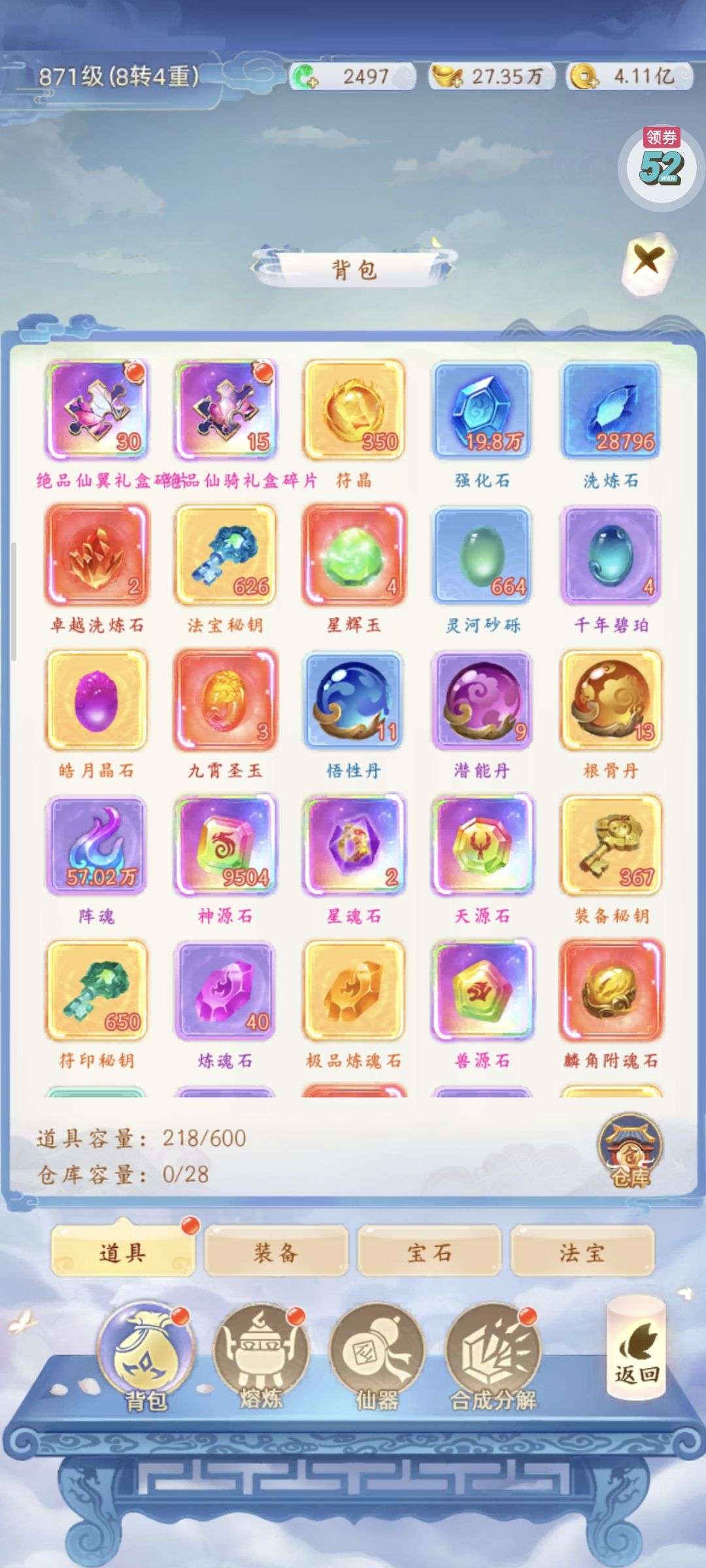This screenshot has height=1568, width=706.
Task: Choose the 悟性丹 item
Action: tap(354, 701)
